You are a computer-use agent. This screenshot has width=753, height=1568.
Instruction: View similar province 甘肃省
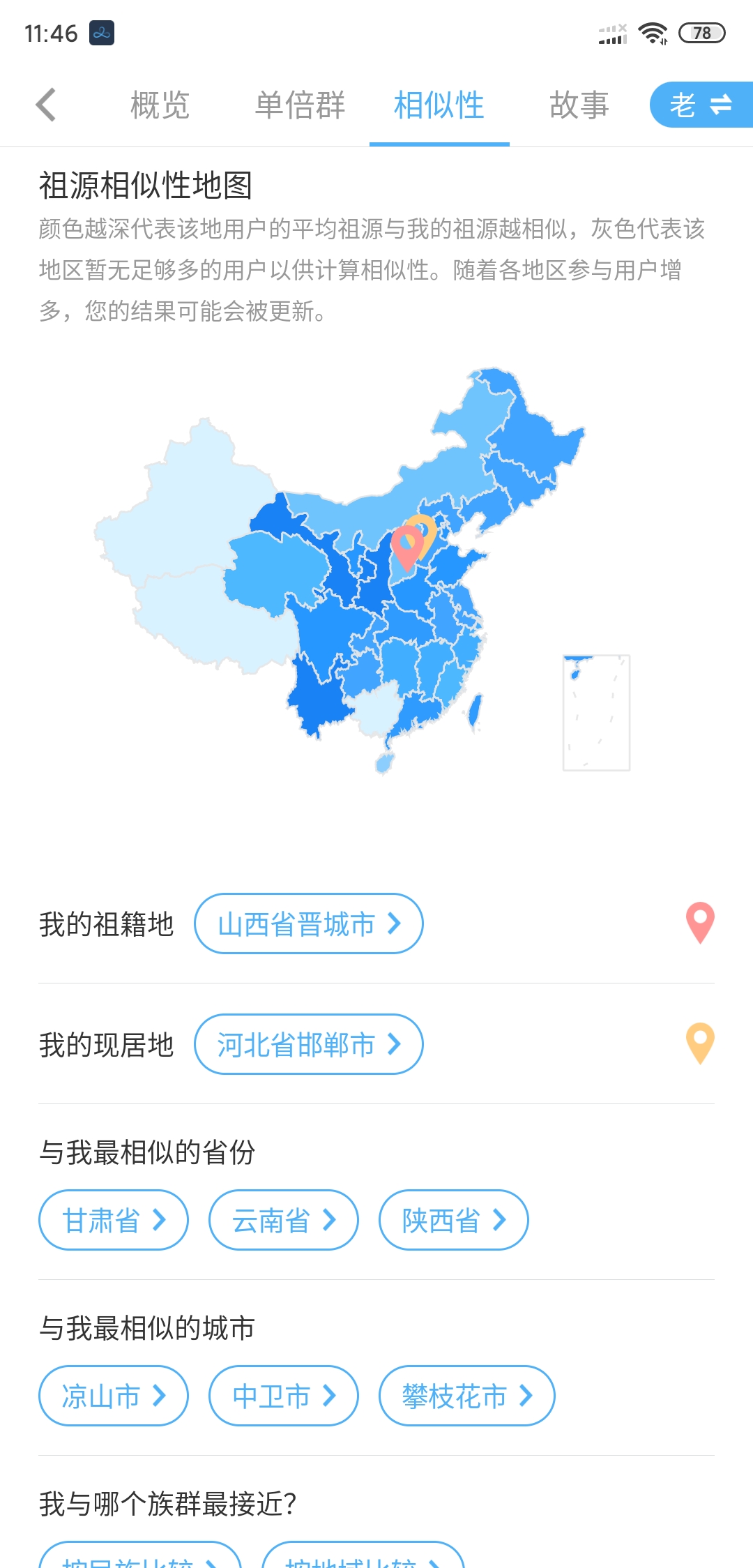pos(114,1220)
